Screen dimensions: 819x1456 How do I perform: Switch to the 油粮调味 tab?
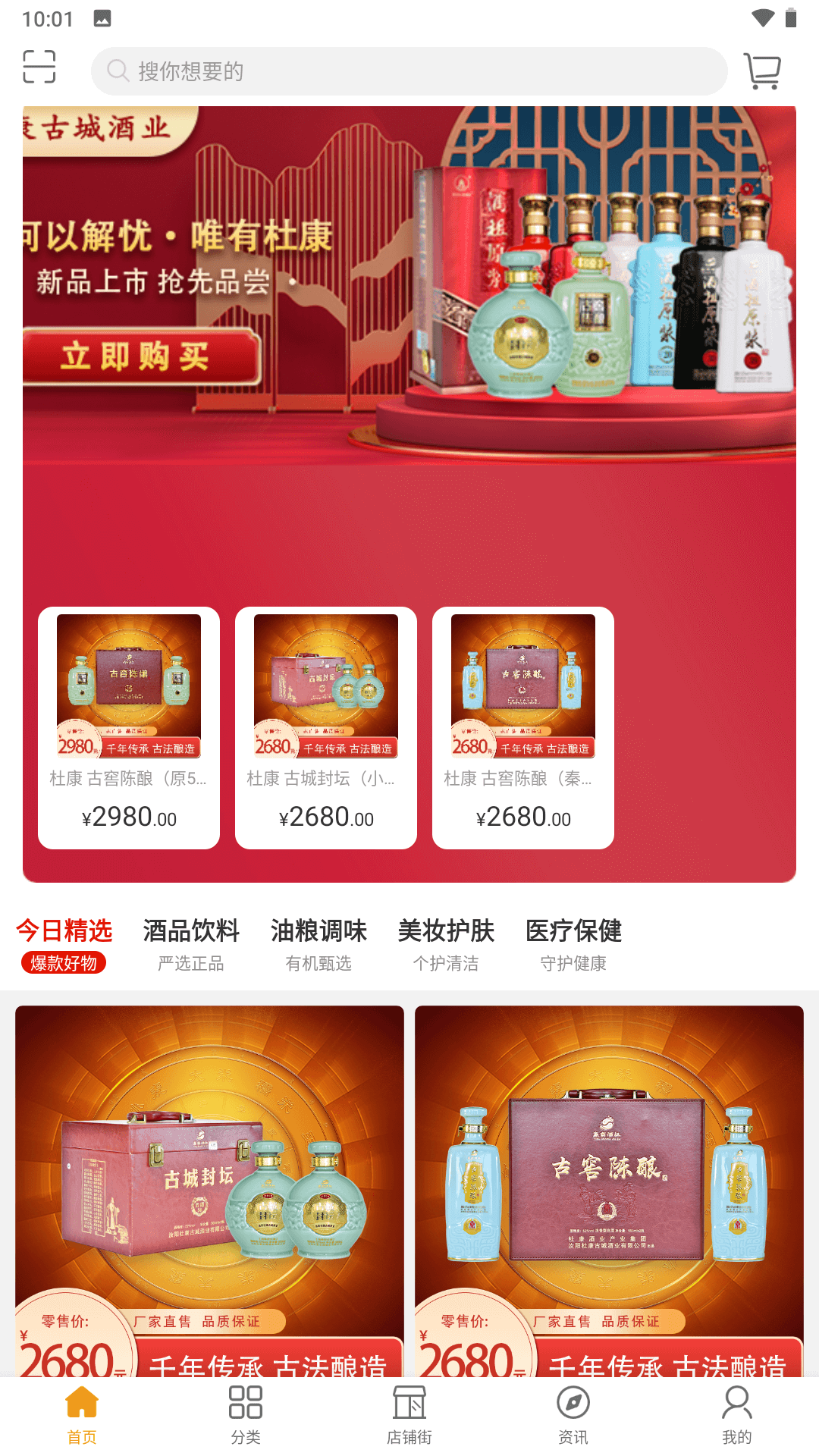318,944
